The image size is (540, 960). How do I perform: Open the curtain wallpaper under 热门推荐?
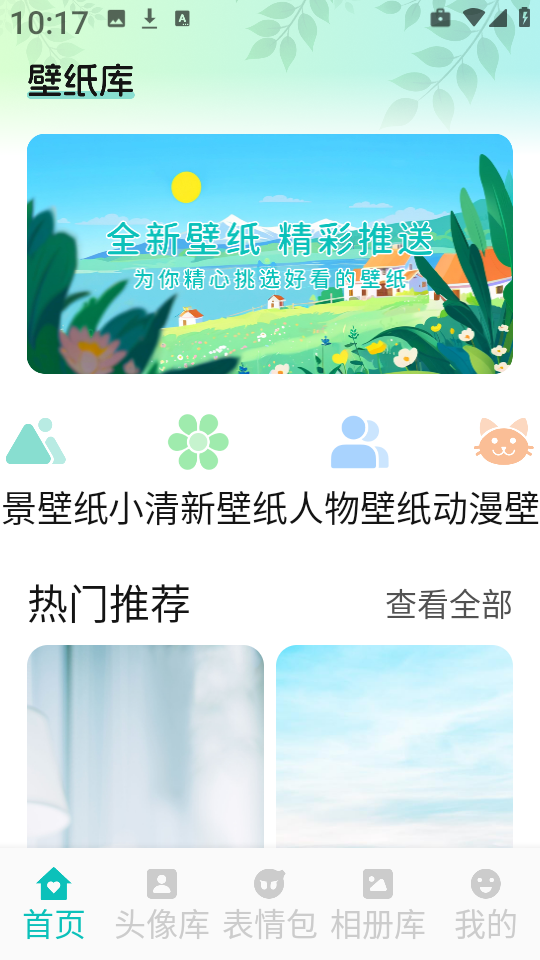(x=146, y=746)
